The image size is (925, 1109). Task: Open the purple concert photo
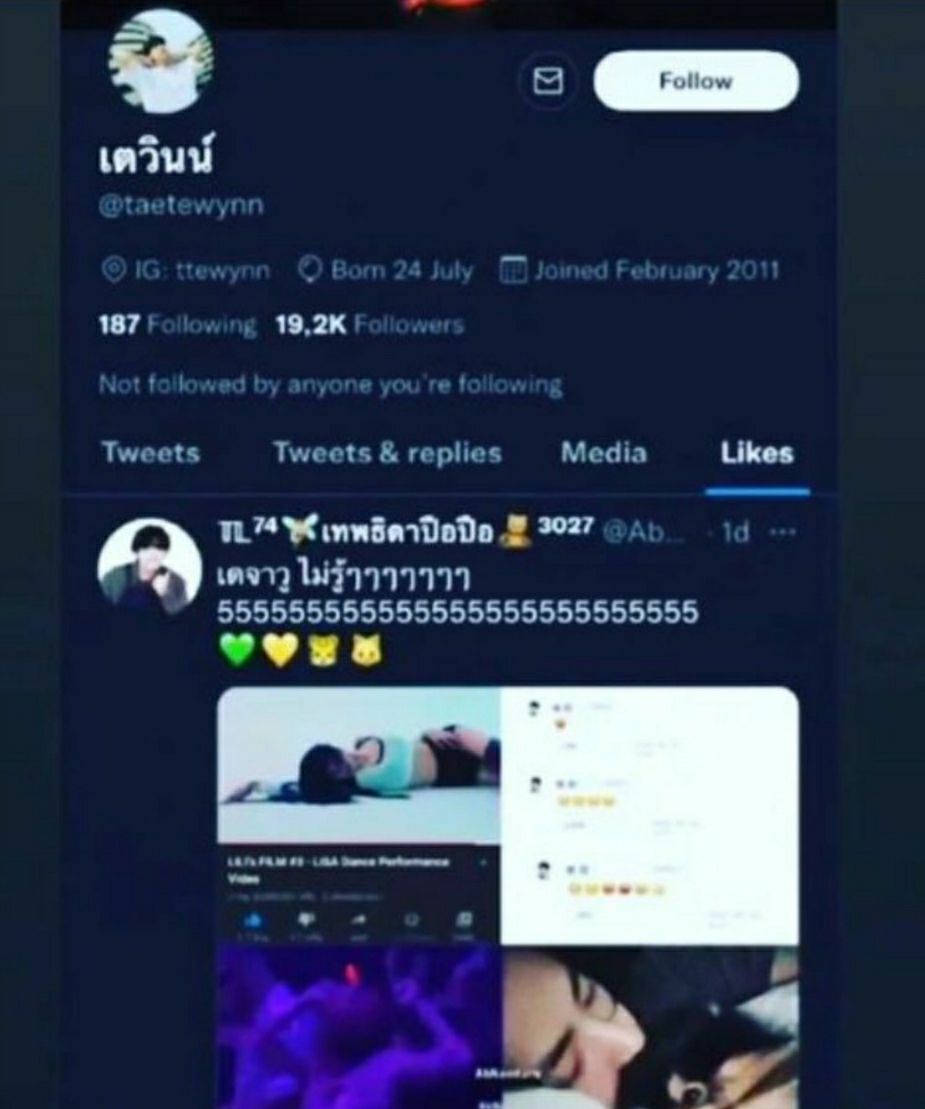coord(358,1027)
